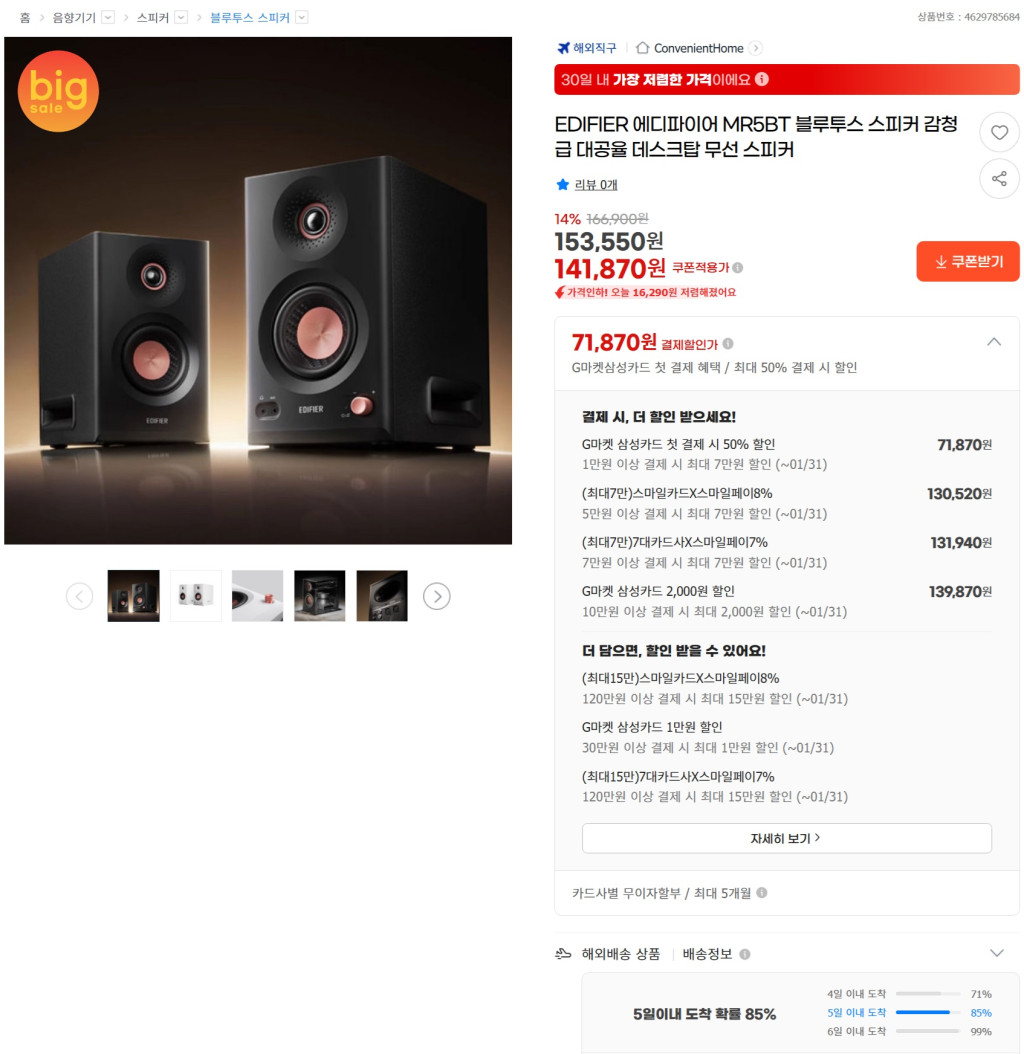Open 카드사별 무이자할부 info icon

click(x=762, y=893)
